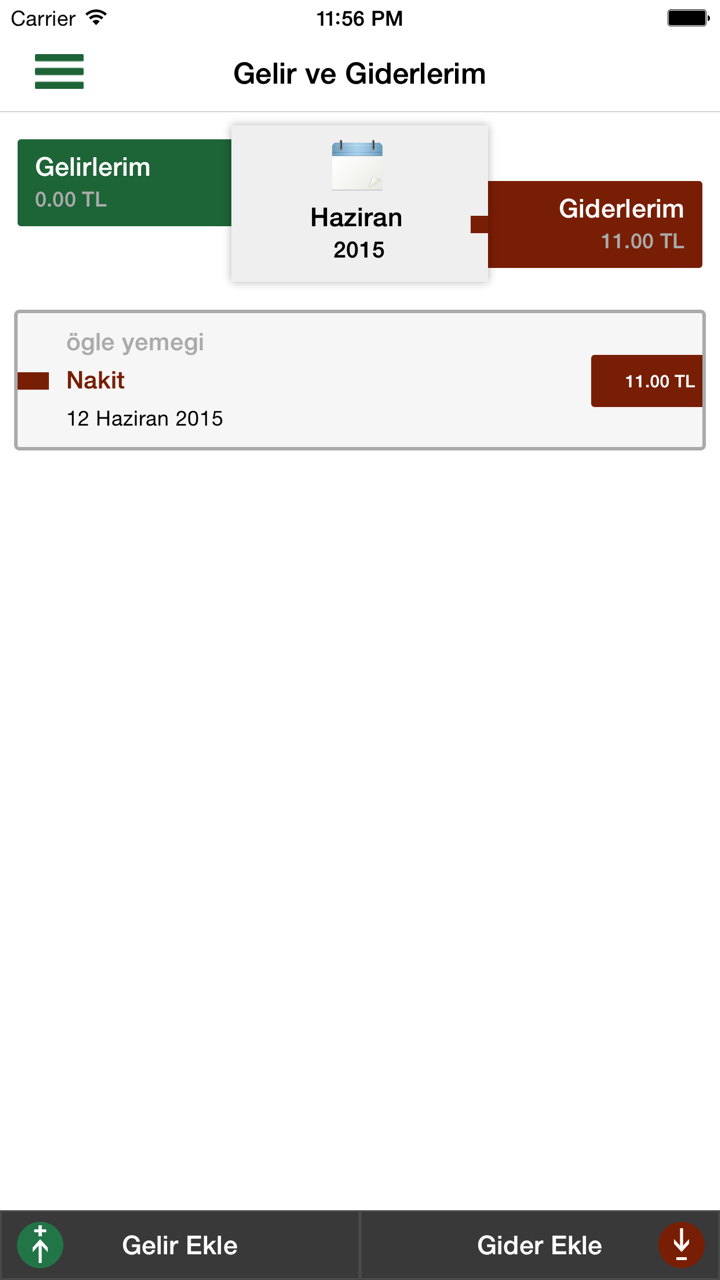Toggle the Giderlerim expense panel
Image resolution: width=720 pixels, height=1280 pixels.
[x=594, y=225]
